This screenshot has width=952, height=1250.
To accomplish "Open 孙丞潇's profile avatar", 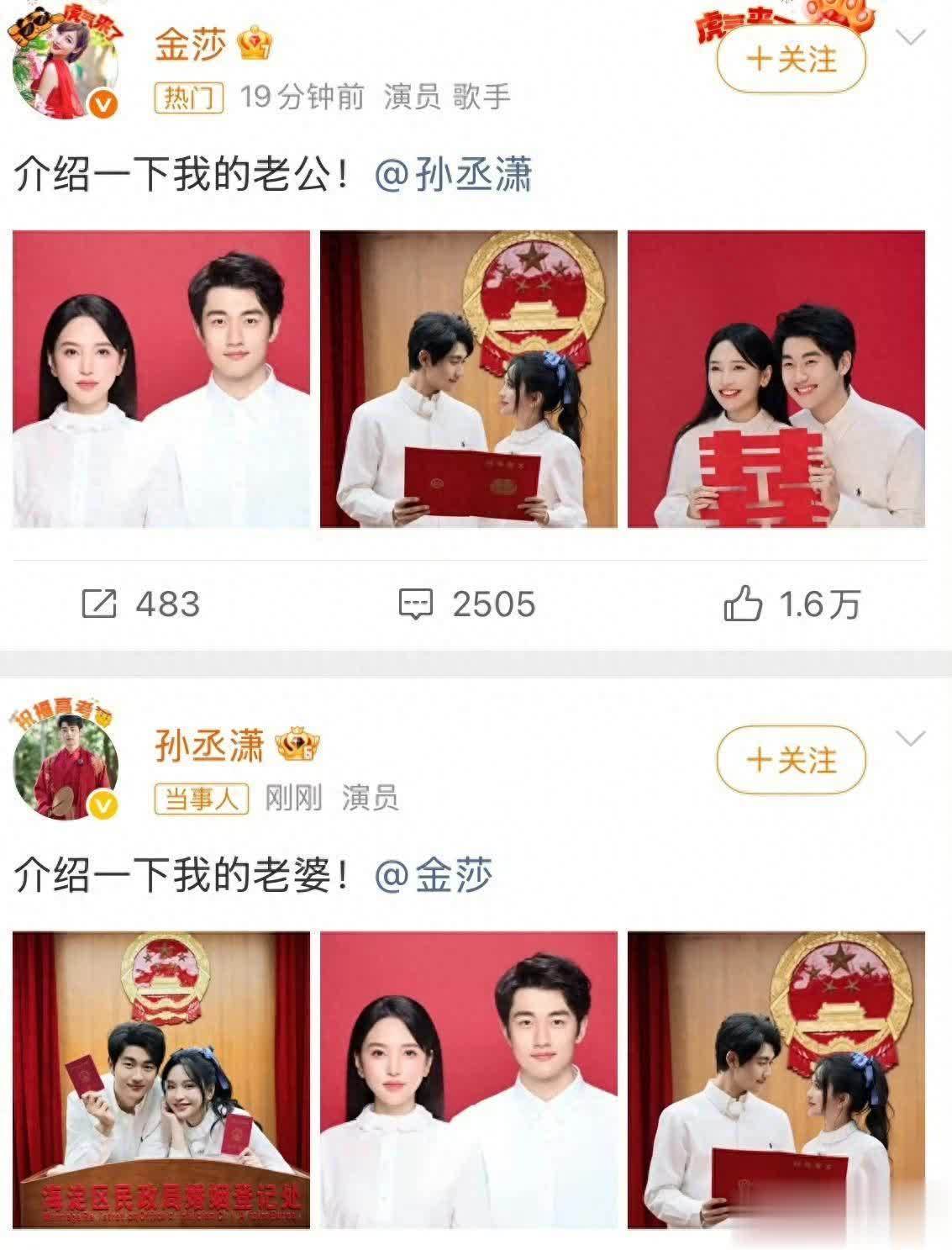I will click(65, 766).
